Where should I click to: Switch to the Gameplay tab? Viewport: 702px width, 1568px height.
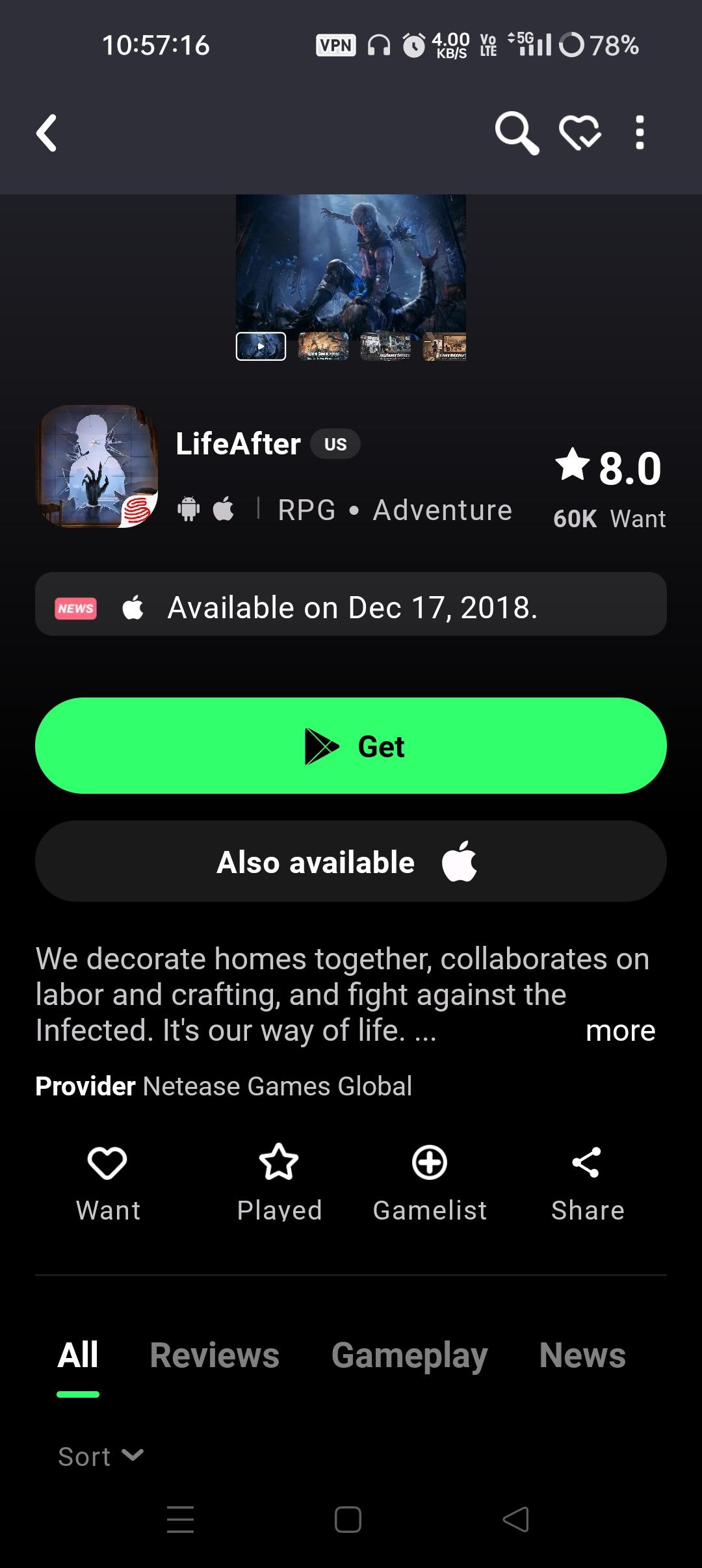[x=409, y=1356]
